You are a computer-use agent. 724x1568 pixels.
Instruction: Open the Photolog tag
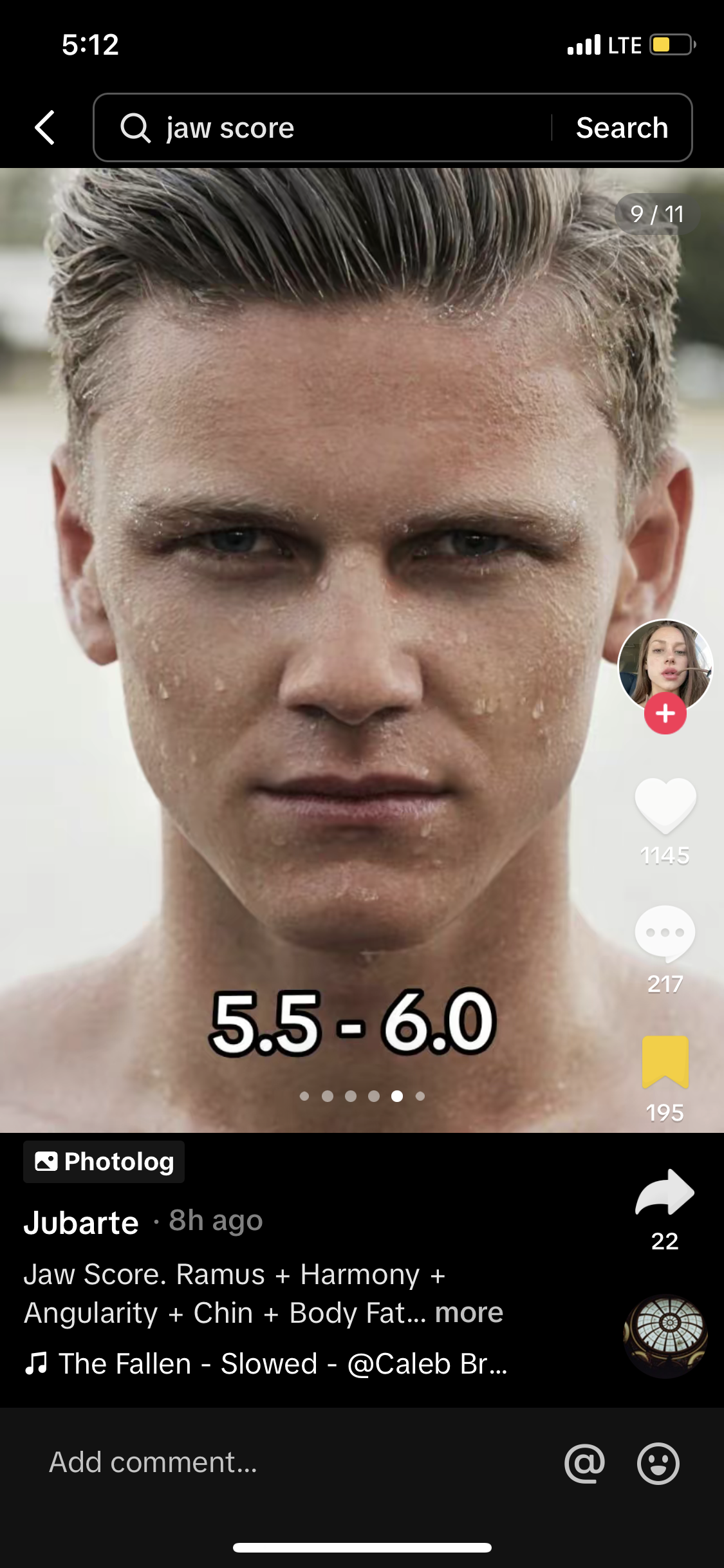(x=104, y=1162)
